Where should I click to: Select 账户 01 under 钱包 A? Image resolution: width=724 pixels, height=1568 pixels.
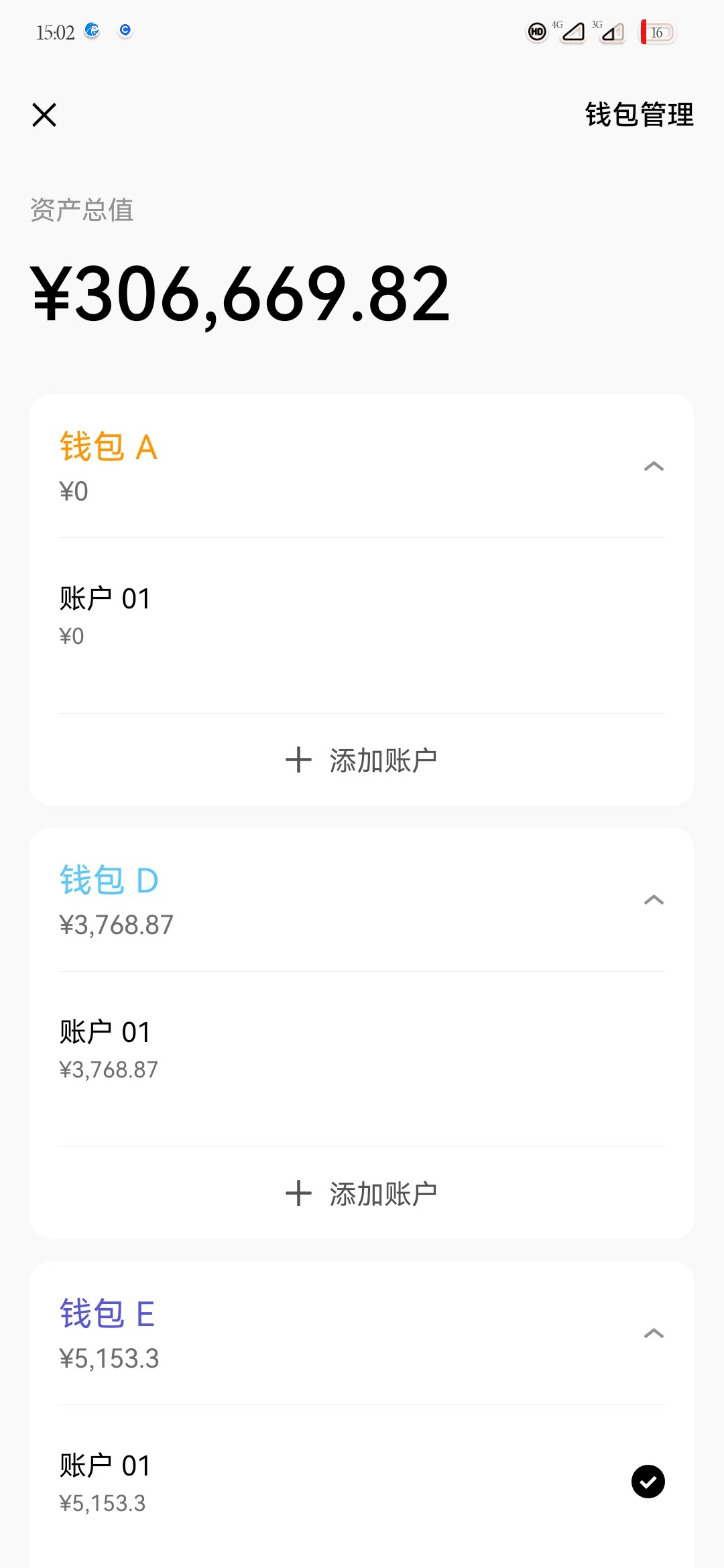tap(362, 616)
